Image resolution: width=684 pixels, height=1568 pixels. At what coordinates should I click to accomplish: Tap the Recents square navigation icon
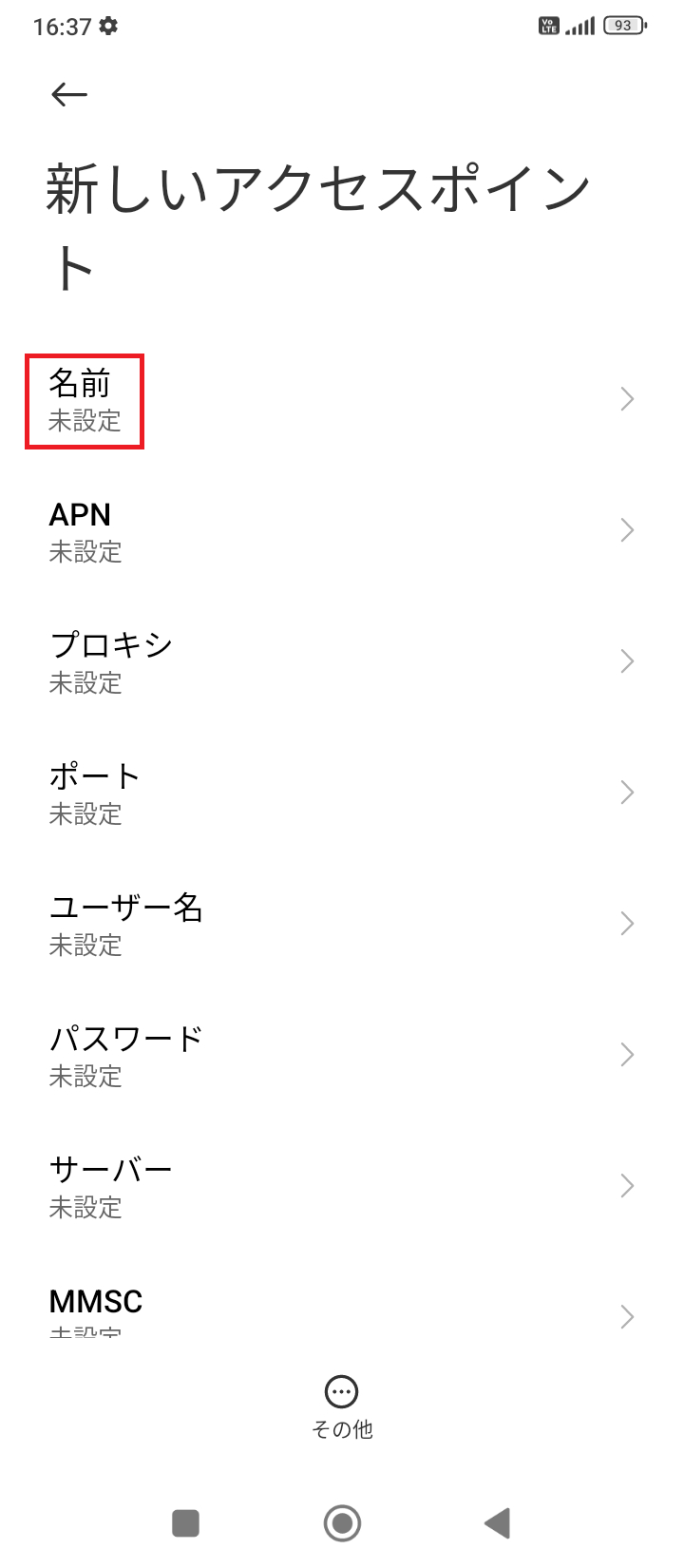pyautogui.click(x=184, y=1521)
